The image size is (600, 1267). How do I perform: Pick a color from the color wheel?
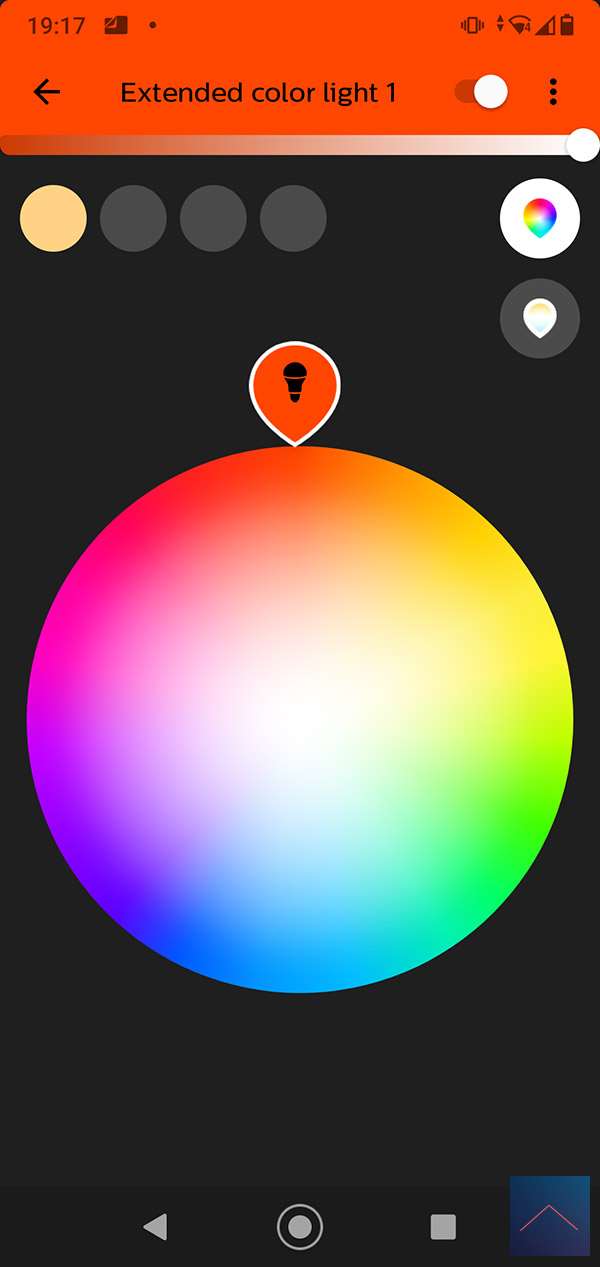click(x=300, y=720)
